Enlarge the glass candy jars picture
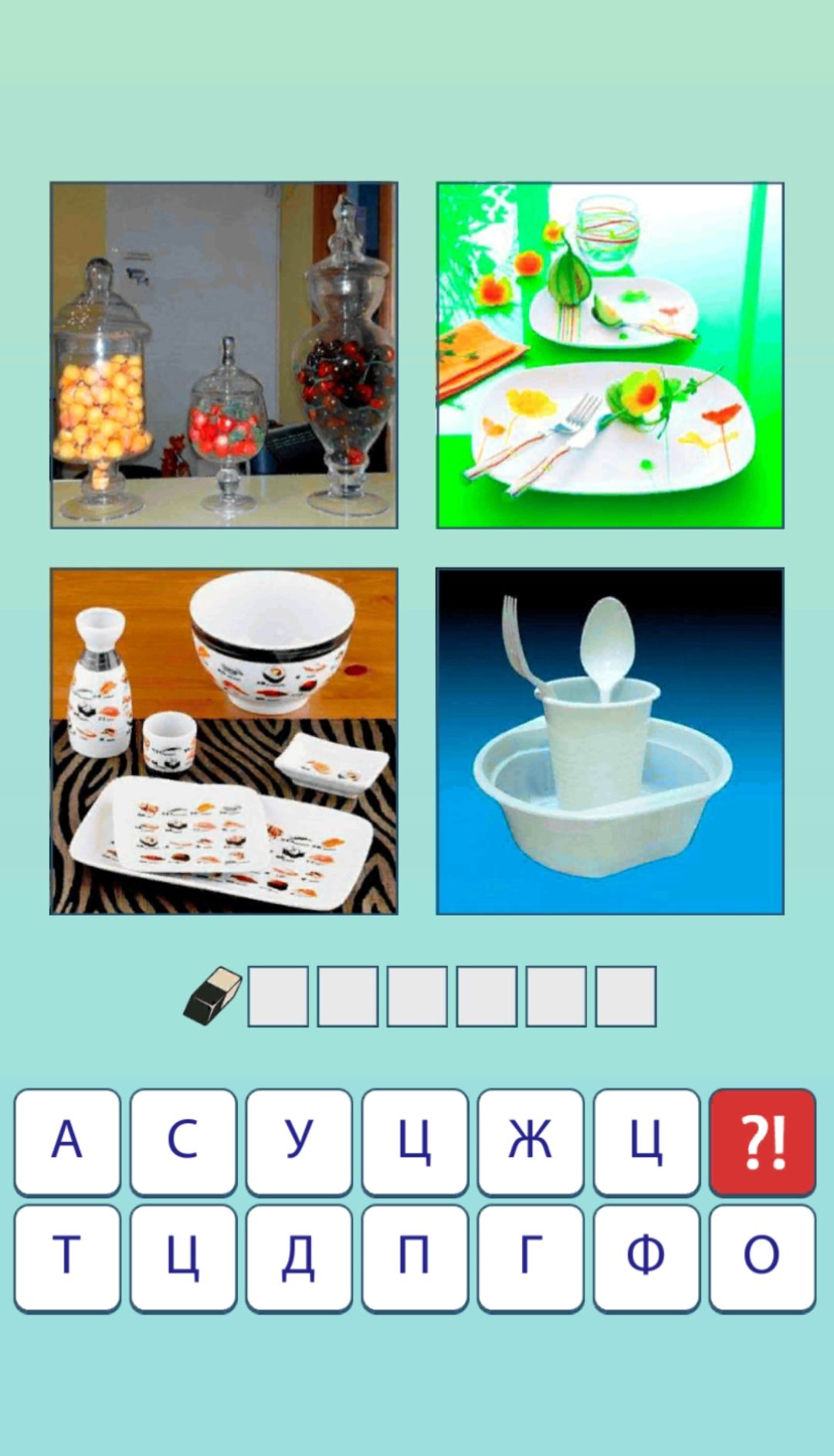The image size is (834, 1456). click(x=224, y=355)
